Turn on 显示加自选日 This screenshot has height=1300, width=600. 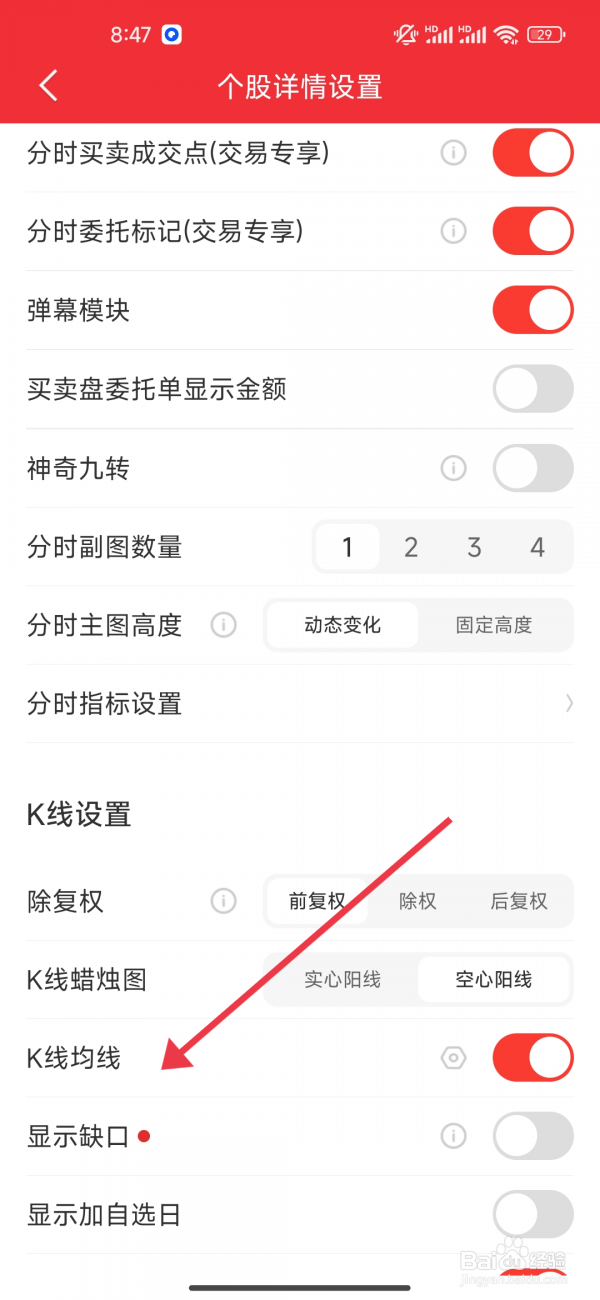[x=533, y=1215]
